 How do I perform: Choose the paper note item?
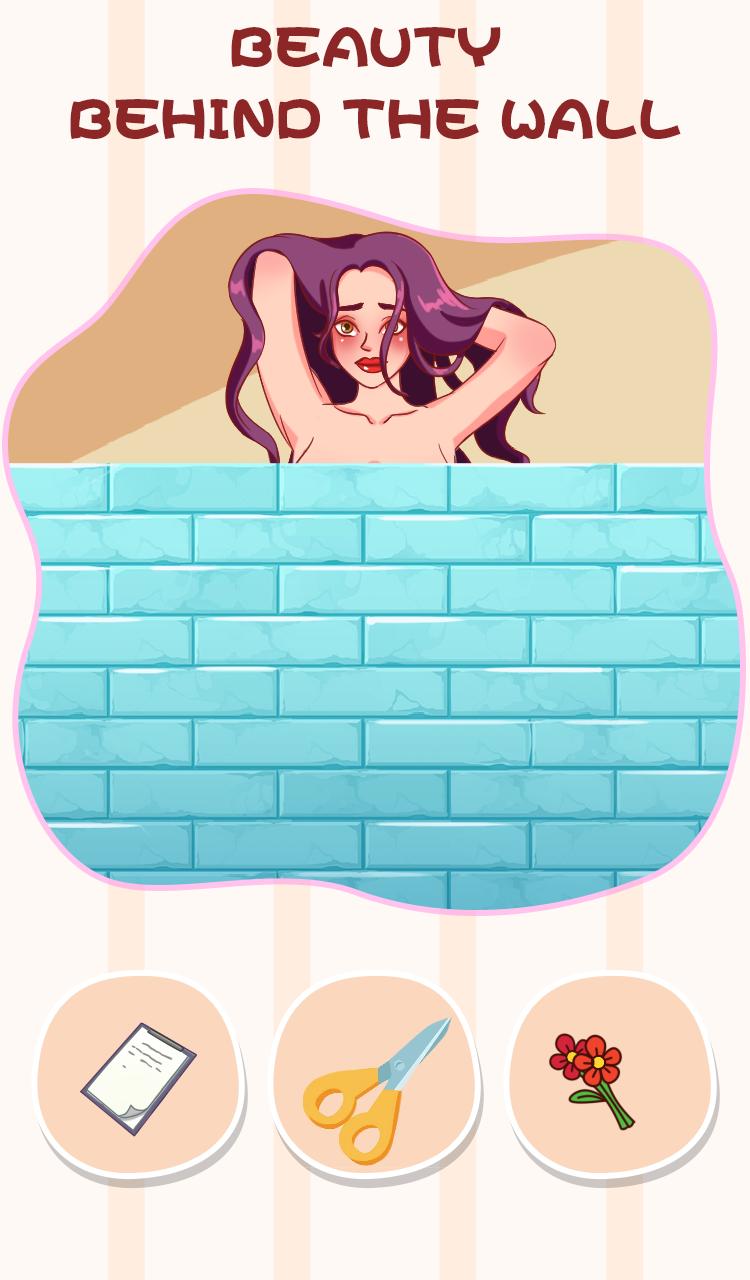coord(138,1078)
